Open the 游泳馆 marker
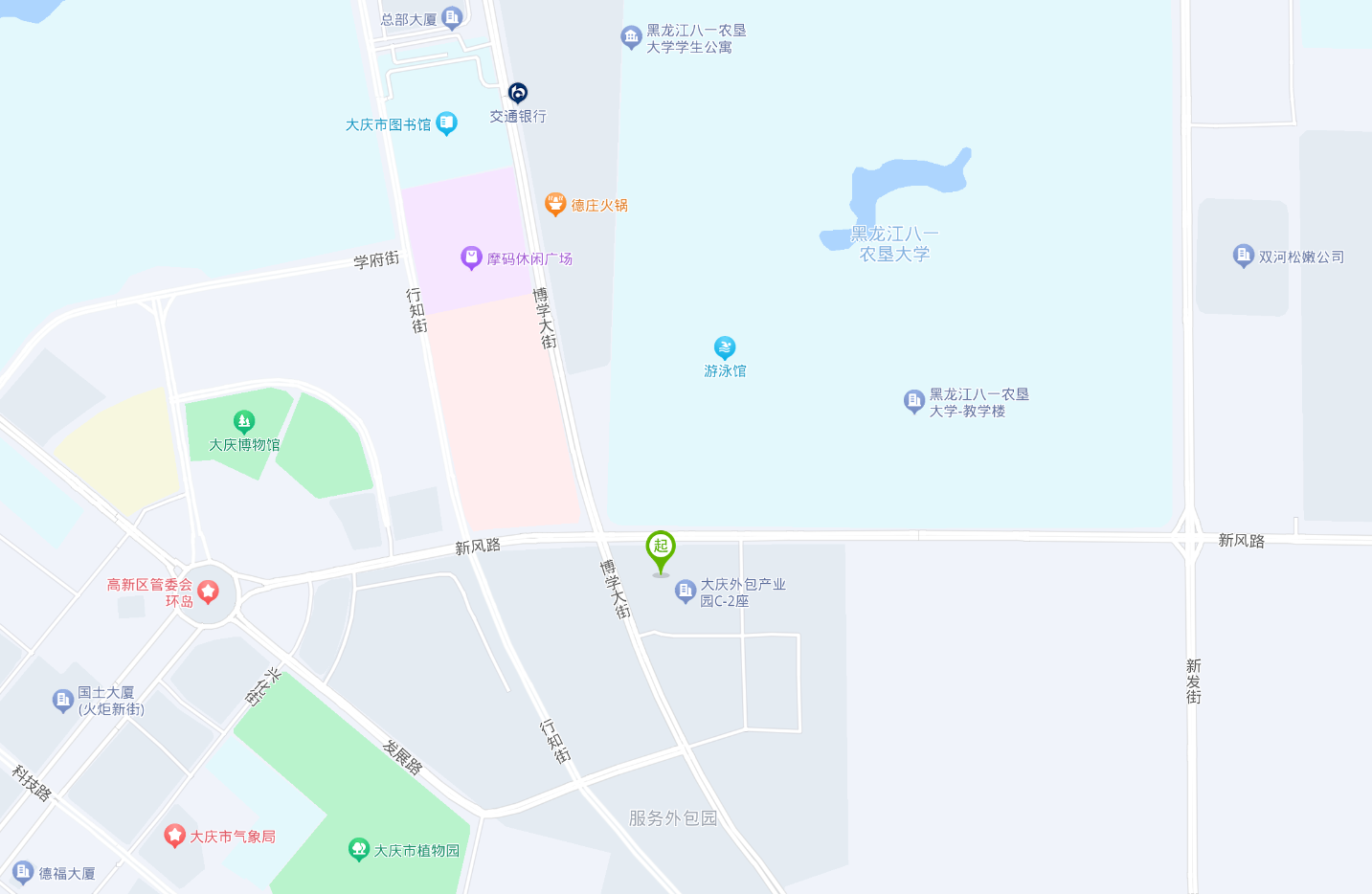This screenshot has width=1372, height=894. tap(725, 347)
